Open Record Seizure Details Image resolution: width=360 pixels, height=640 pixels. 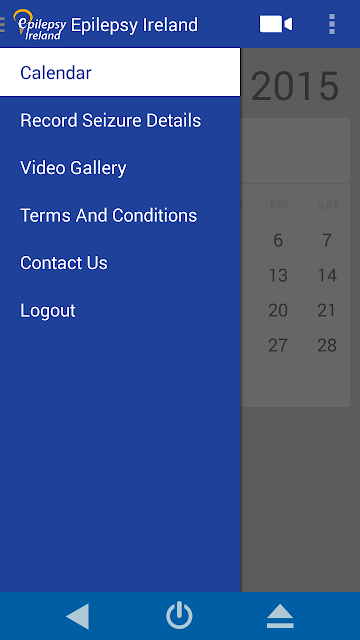tap(120, 120)
